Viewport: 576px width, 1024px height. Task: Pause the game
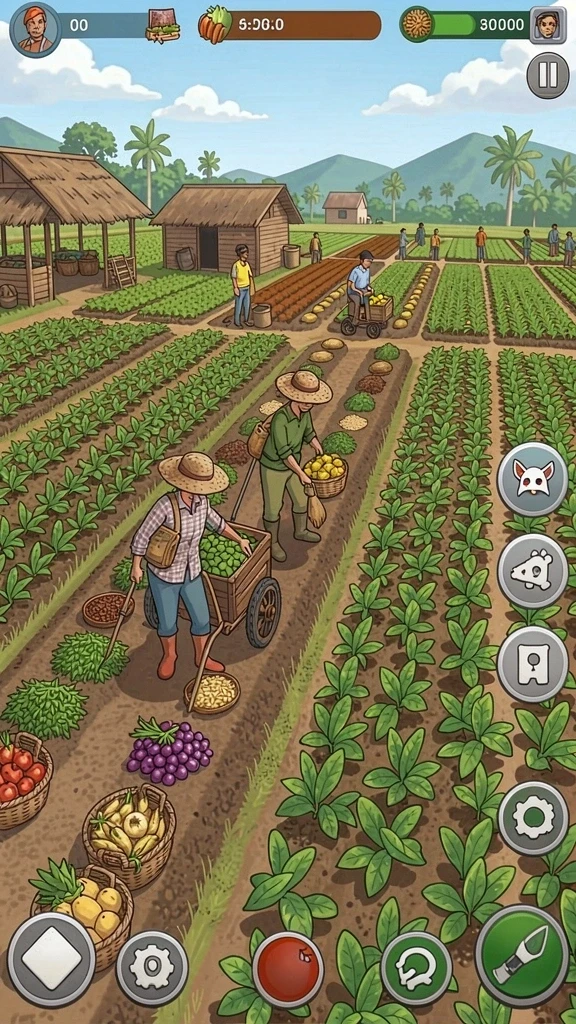(547, 75)
